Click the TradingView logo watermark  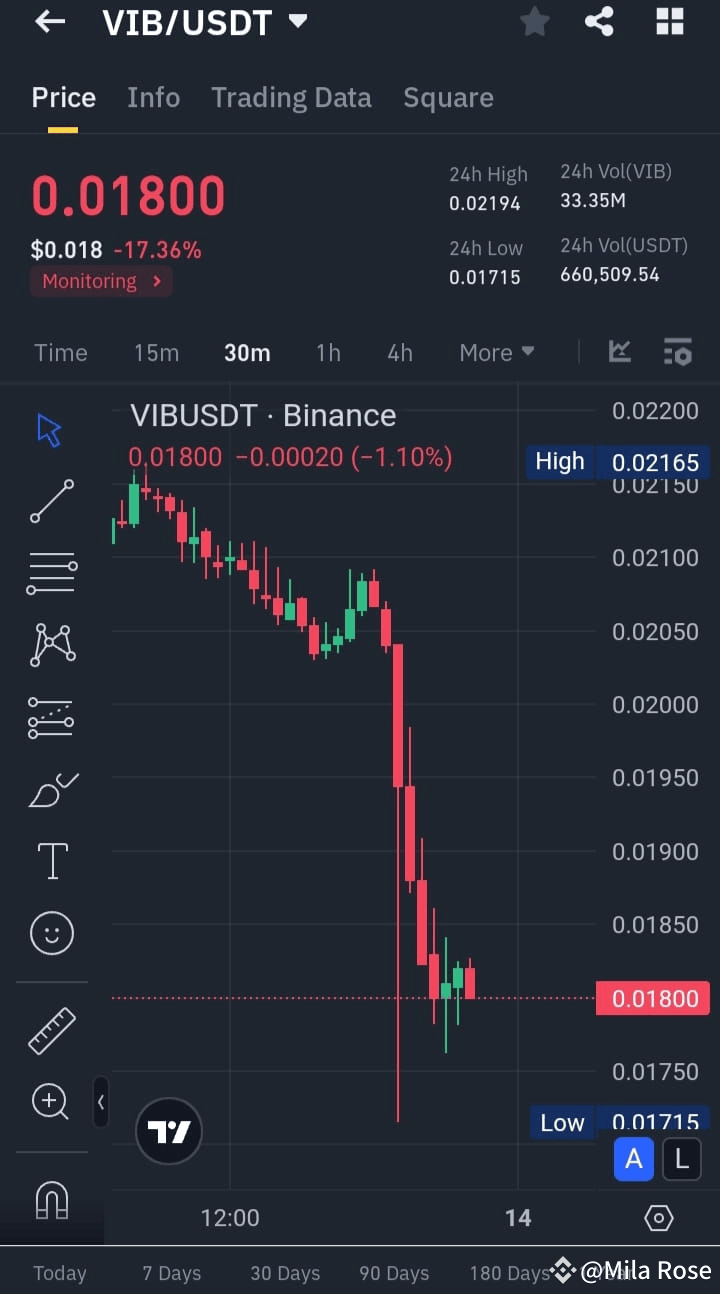pos(168,1130)
